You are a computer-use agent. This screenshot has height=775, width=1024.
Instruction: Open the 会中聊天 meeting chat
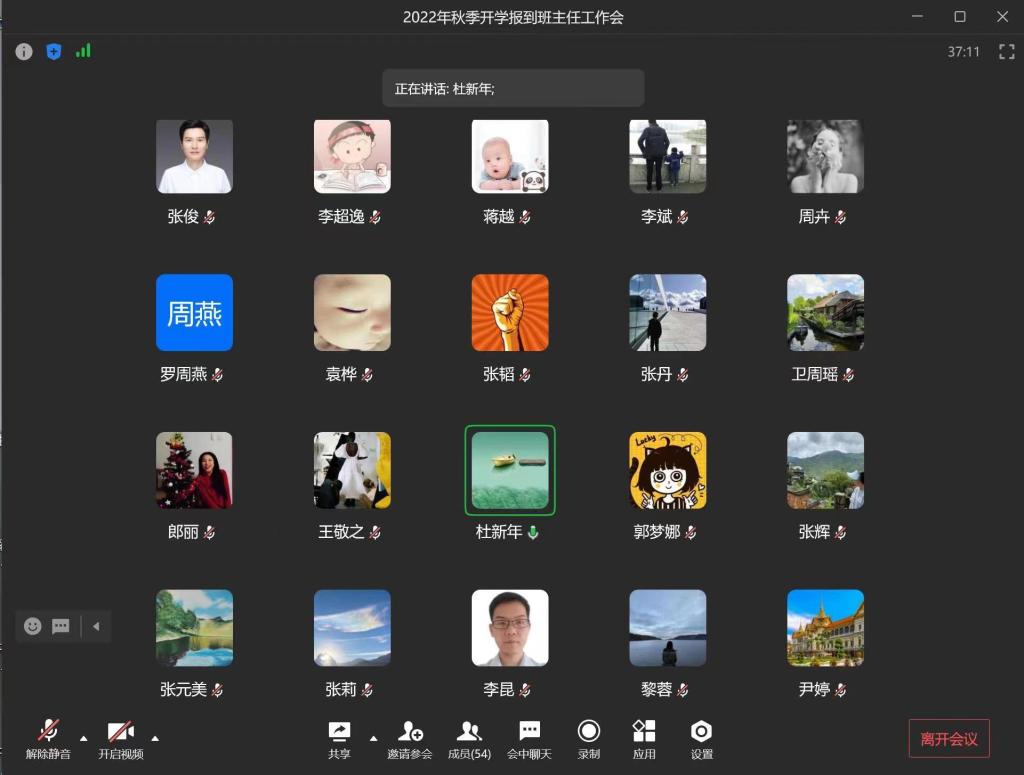point(529,738)
